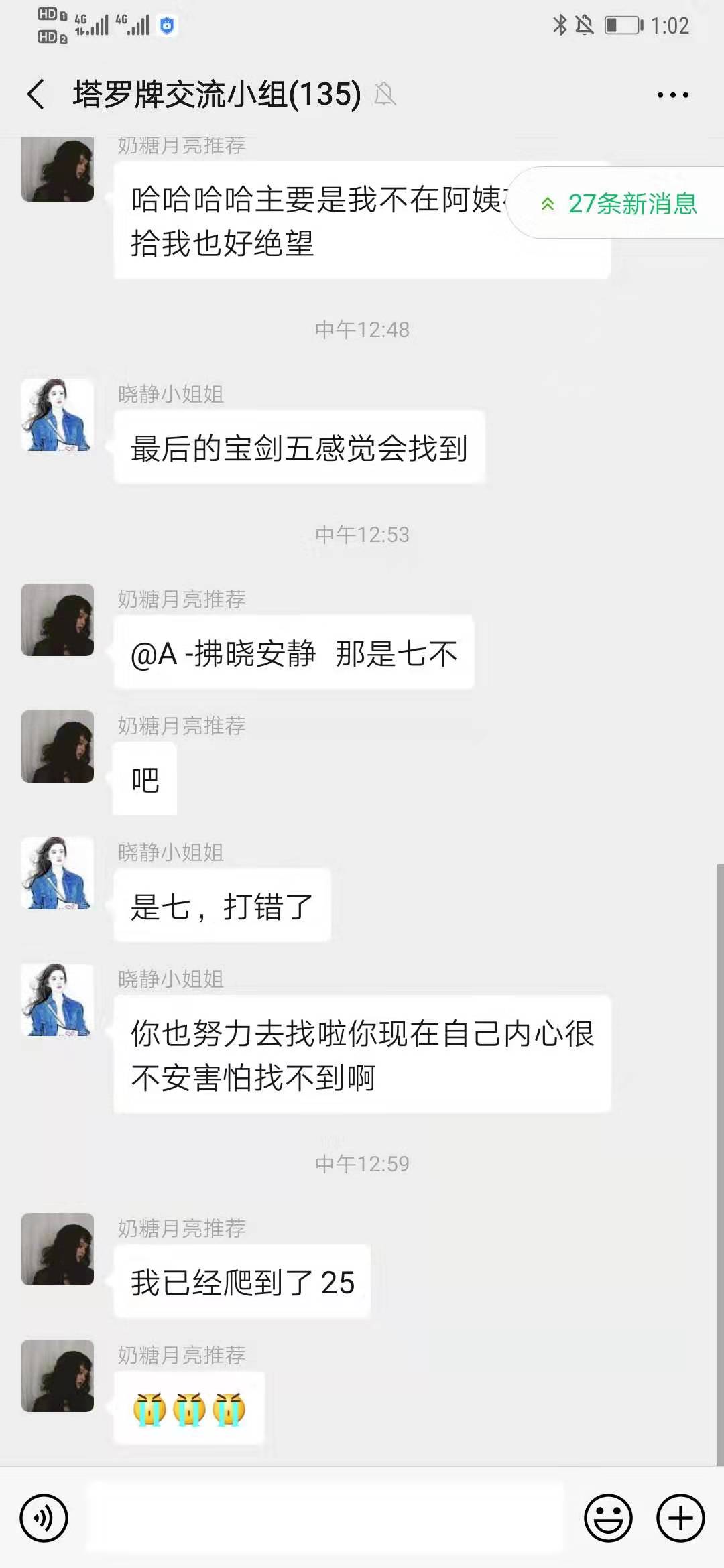The width and height of the screenshot is (724, 1568).
Task: Go back from the tarot group chat
Action: click(36, 94)
